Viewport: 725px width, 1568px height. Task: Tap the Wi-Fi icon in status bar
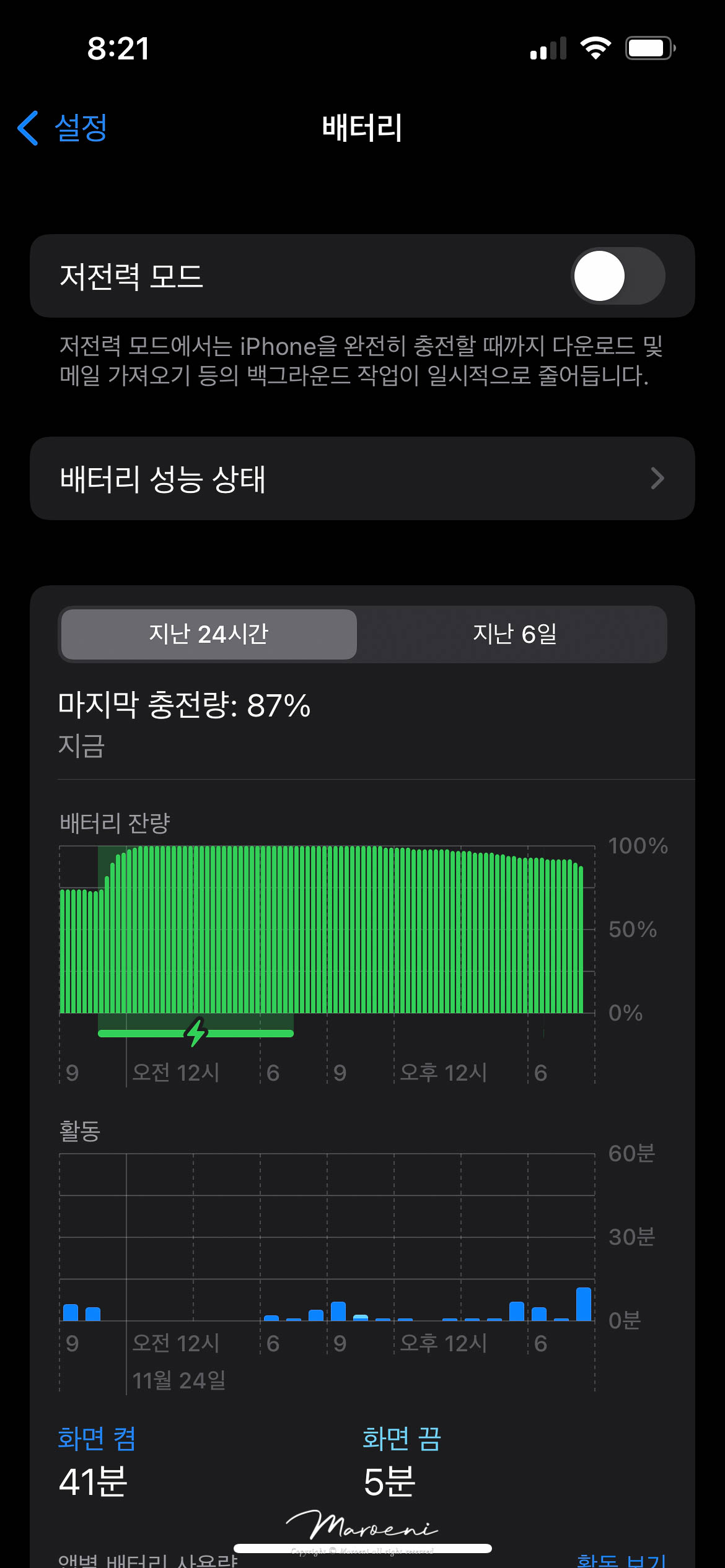[595, 46]
